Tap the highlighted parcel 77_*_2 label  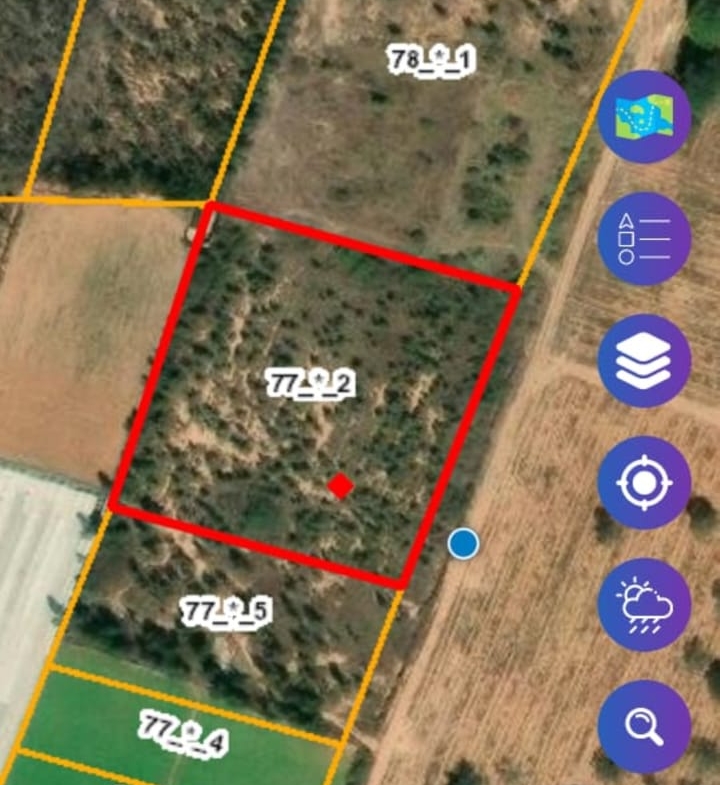click(x=312, y=383)
